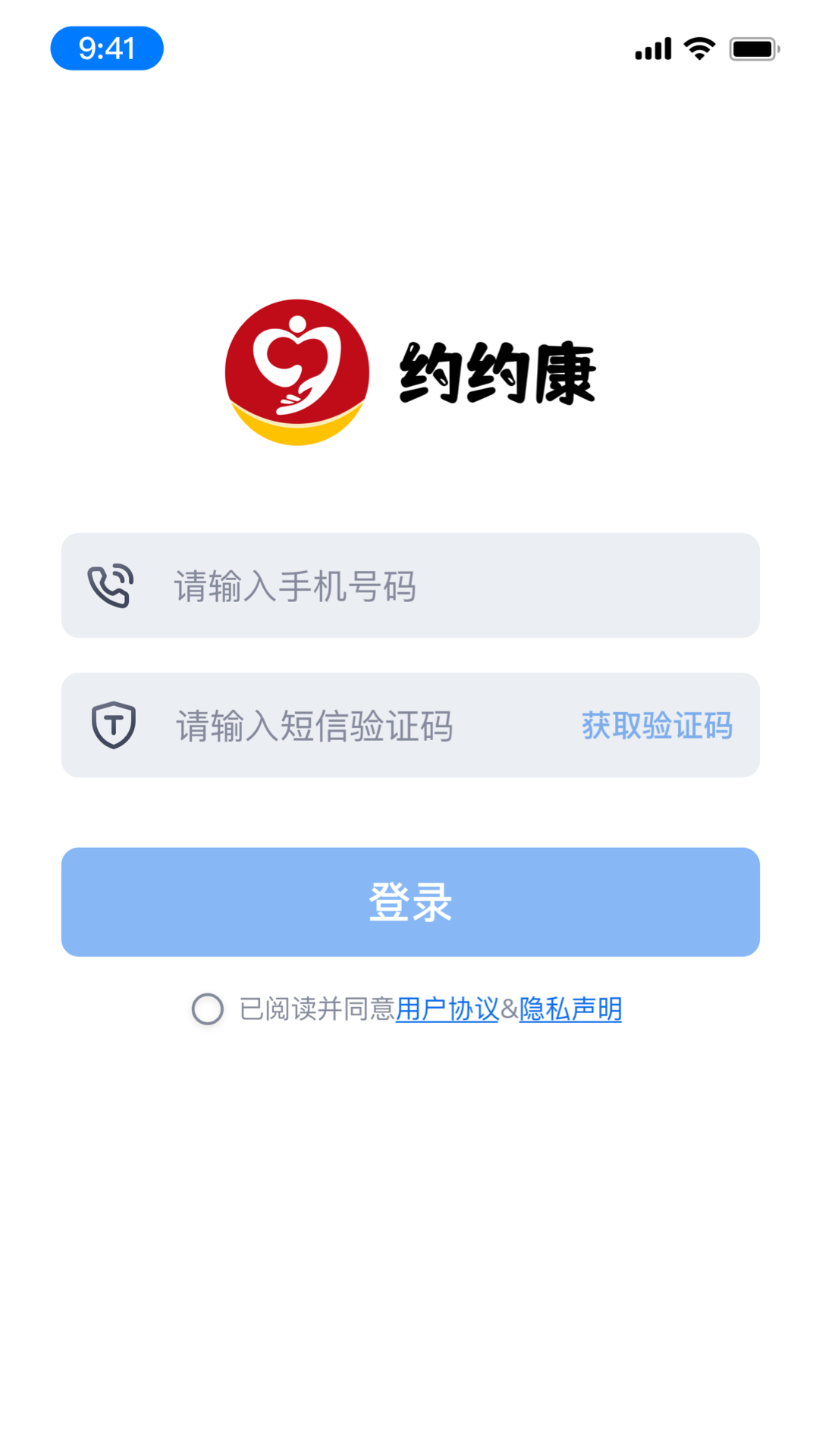The image size is (819, 1456).
Task: Open the 隐私声明 privacy statement
Action: (570, 1009)
